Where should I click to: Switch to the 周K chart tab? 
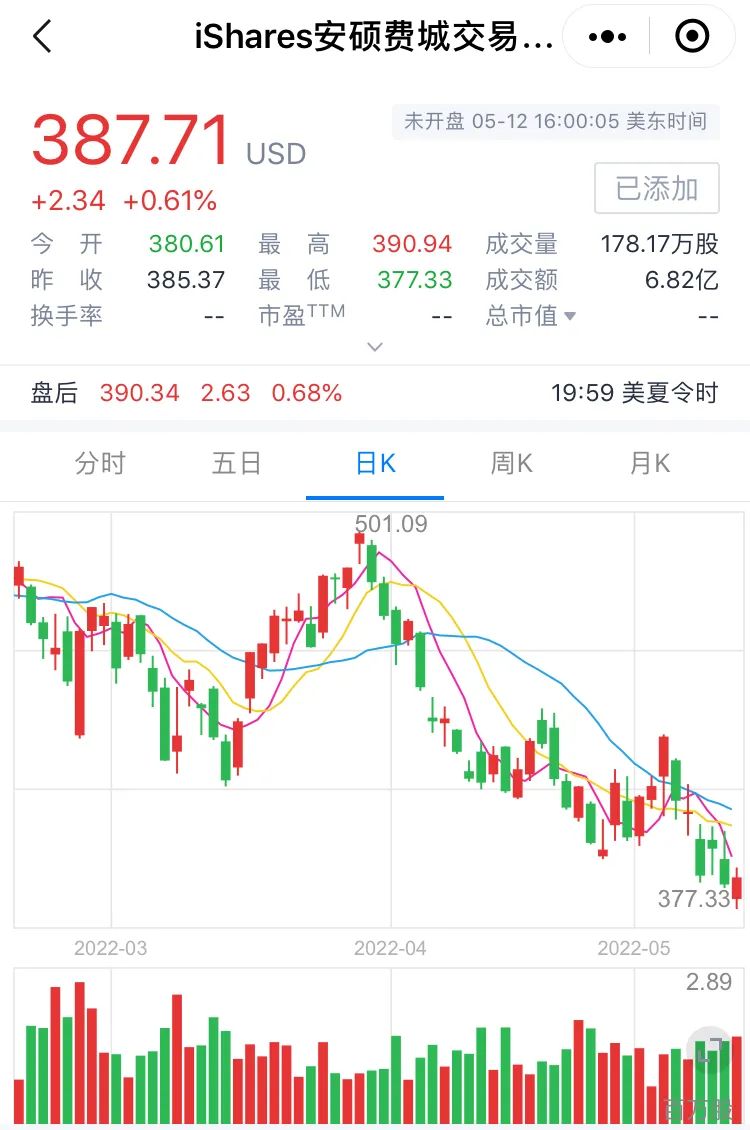(512, 463)
